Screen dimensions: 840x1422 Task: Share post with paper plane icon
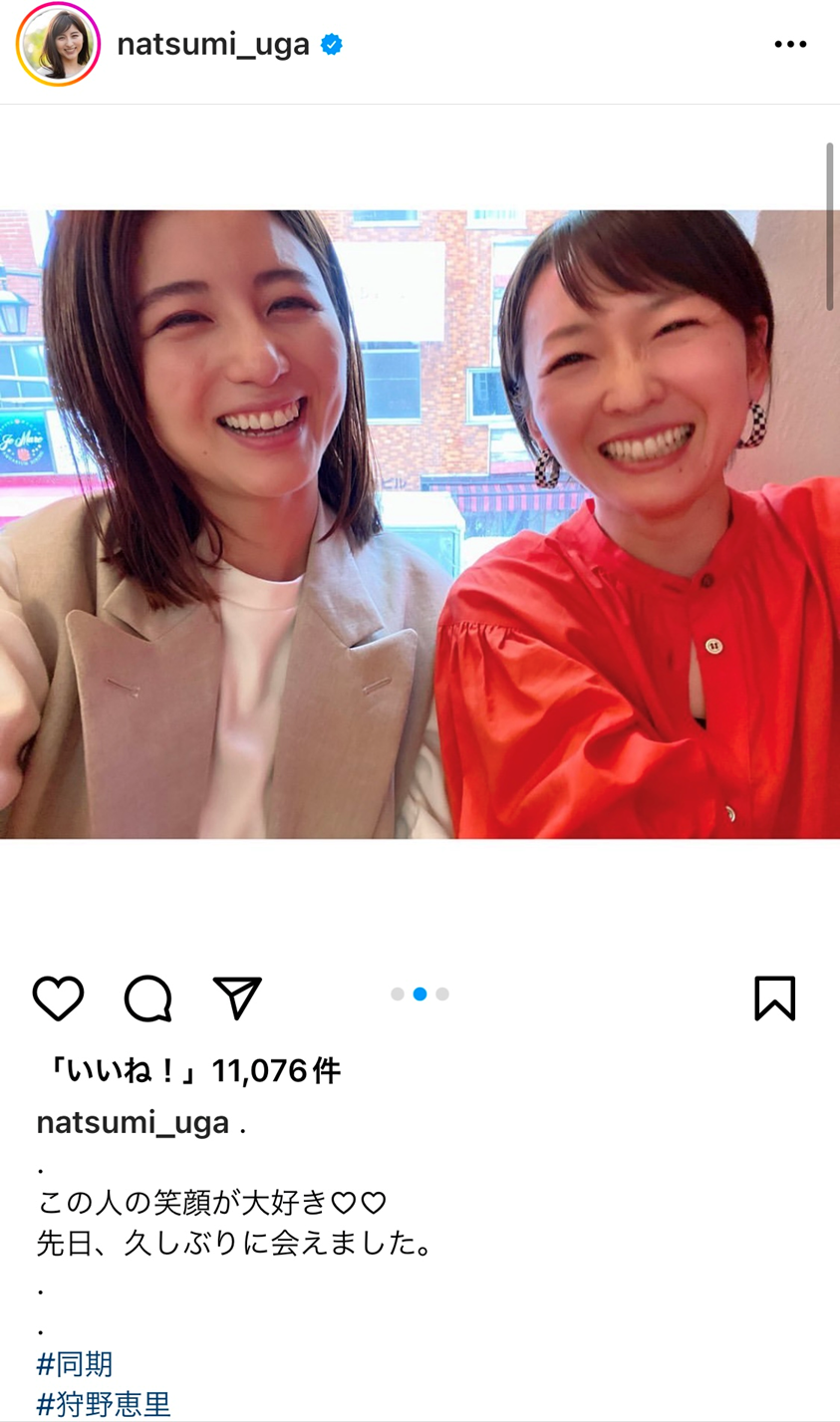[x=237, y=997]
